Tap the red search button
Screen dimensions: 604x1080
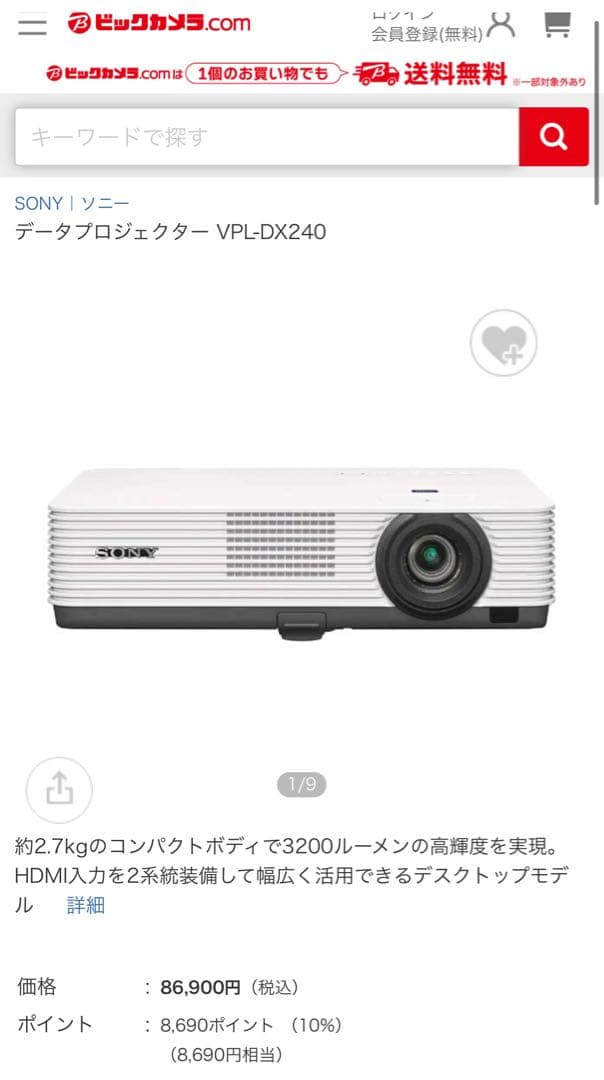(553, 137)
